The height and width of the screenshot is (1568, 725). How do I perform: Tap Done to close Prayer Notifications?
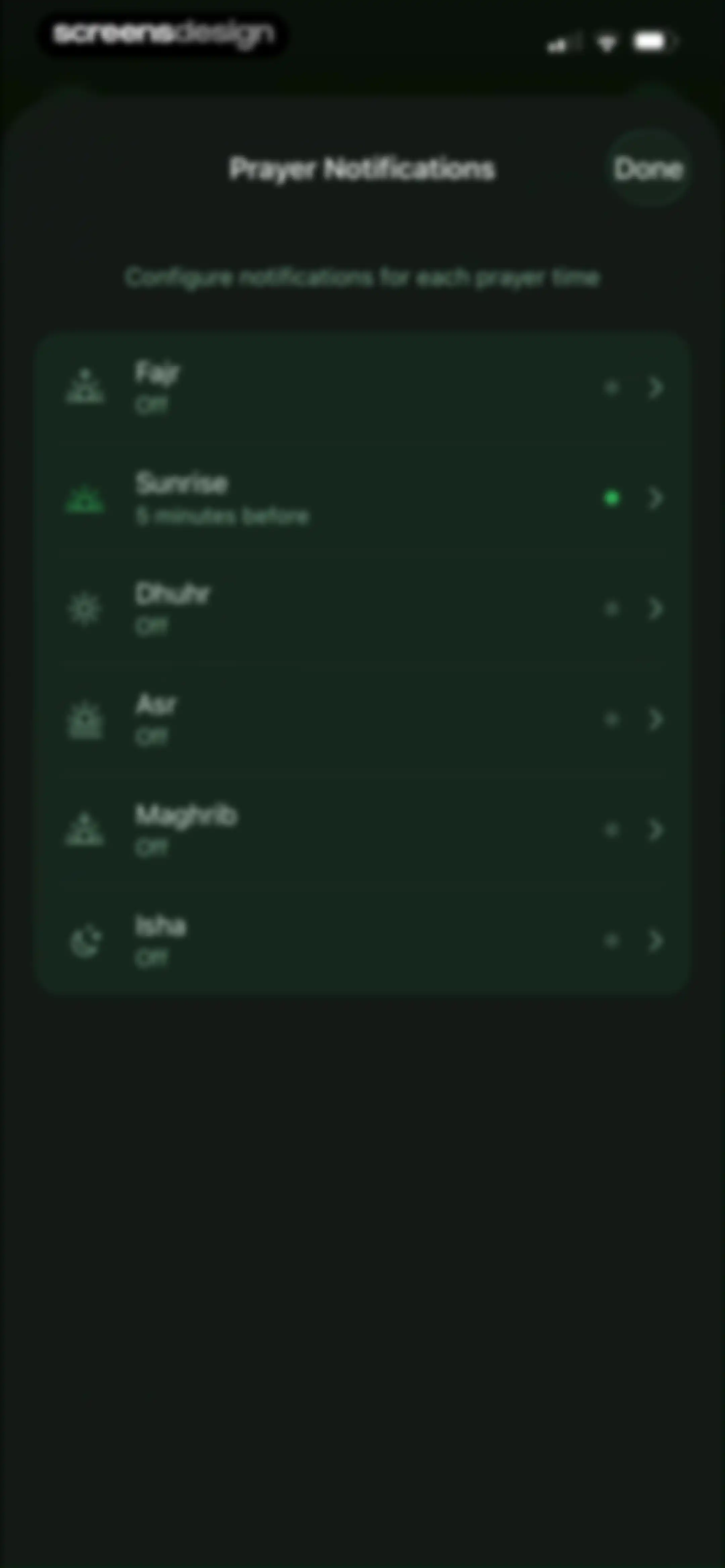pyautogui.click(x=648, y=169)
